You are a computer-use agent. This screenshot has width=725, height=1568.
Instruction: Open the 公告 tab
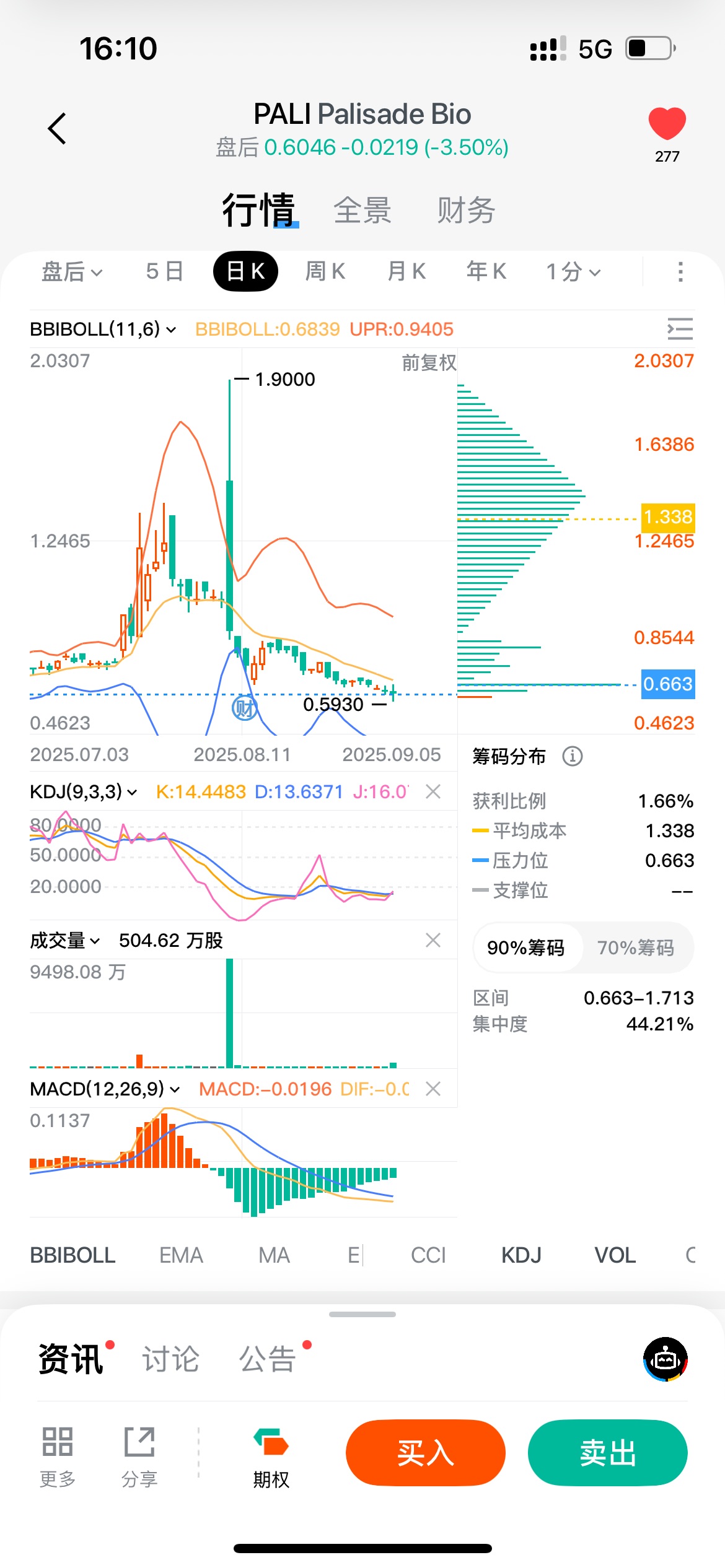coord(268,1359)
